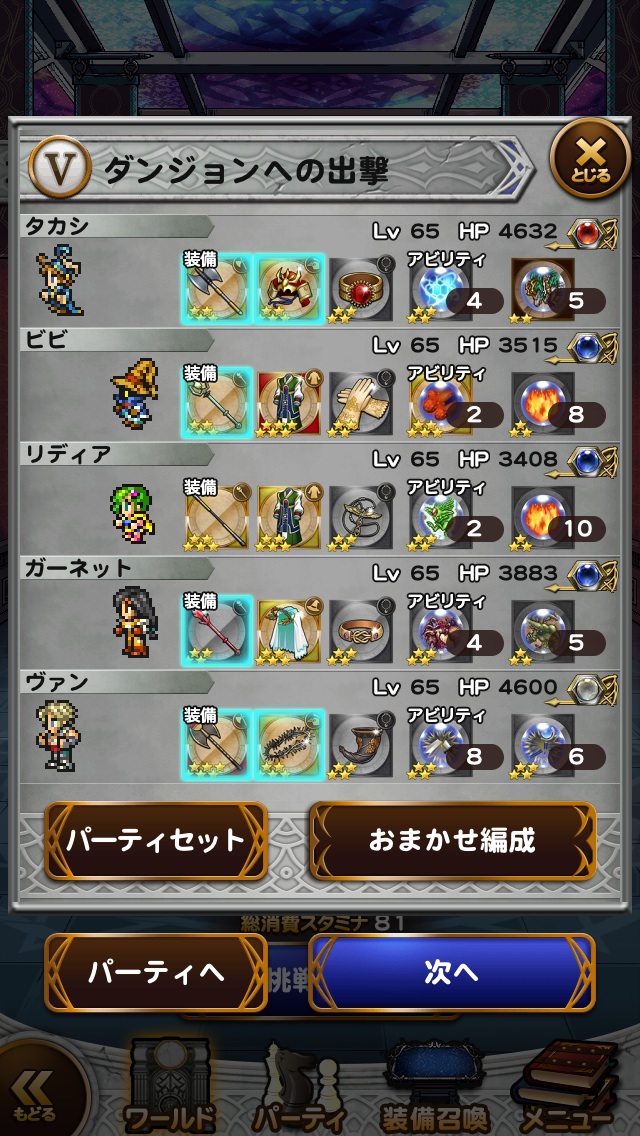Select ガーネット's weapon staff slot
Screen dimensions: 640x1136
pos(216,631)
